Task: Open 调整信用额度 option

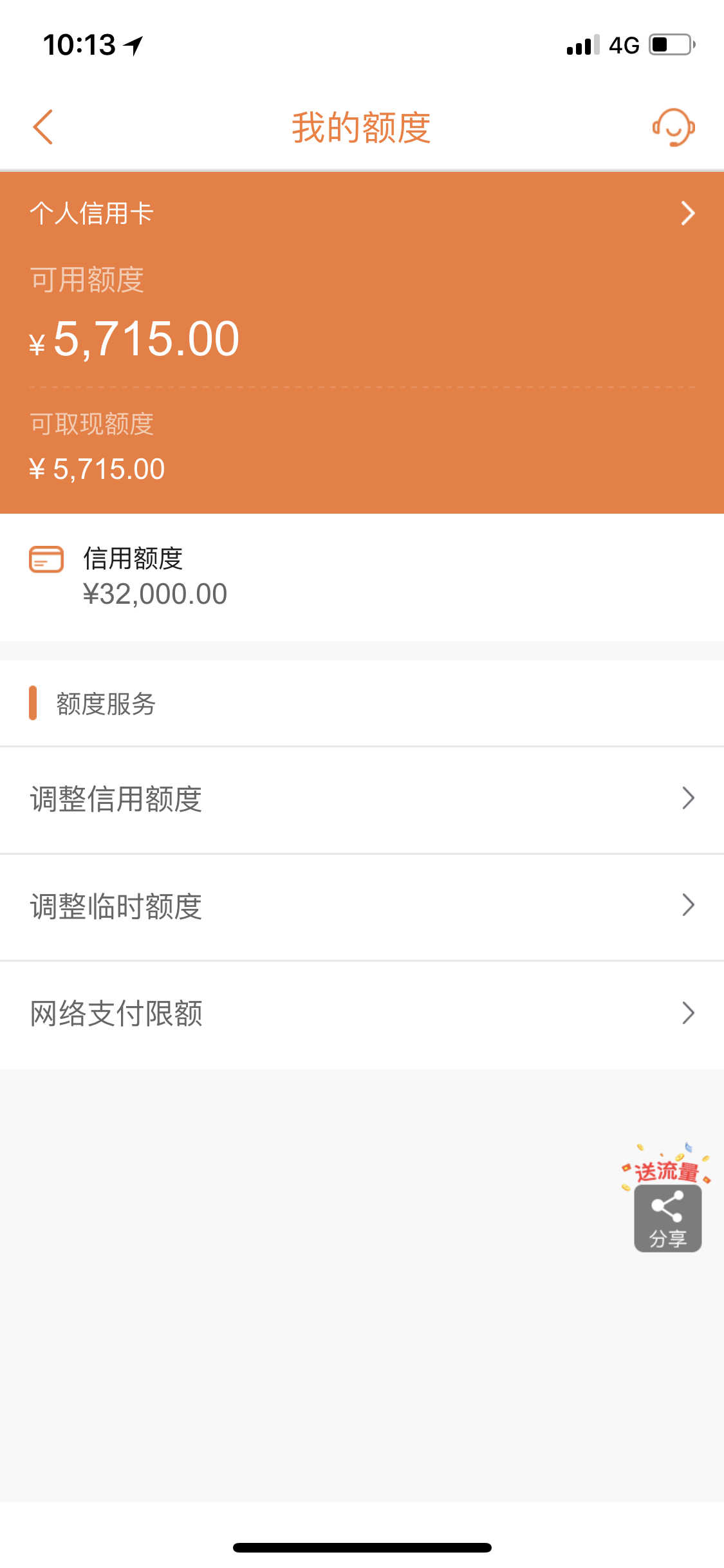Action: click(x=360, y=799)
